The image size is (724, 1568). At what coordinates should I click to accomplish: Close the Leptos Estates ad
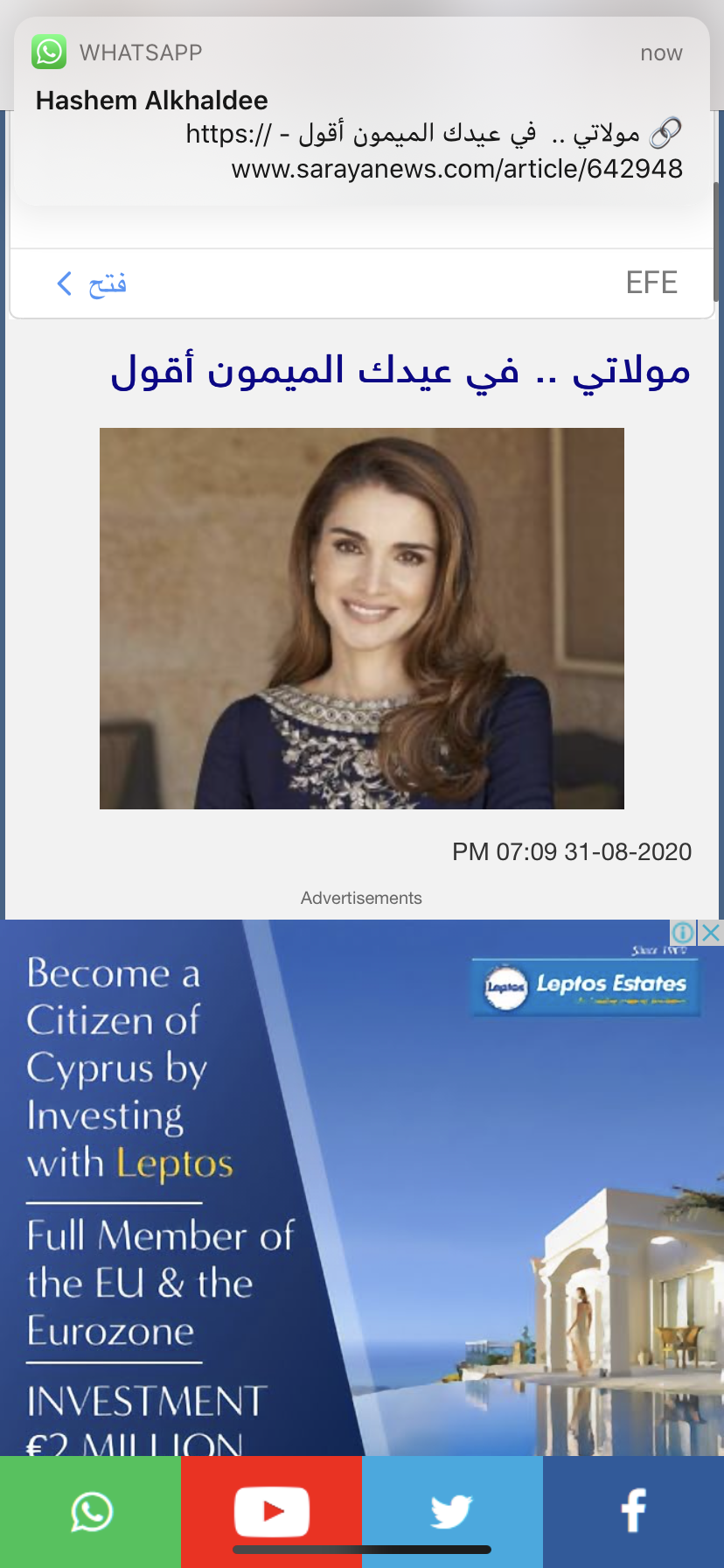[x=712, y=933]
